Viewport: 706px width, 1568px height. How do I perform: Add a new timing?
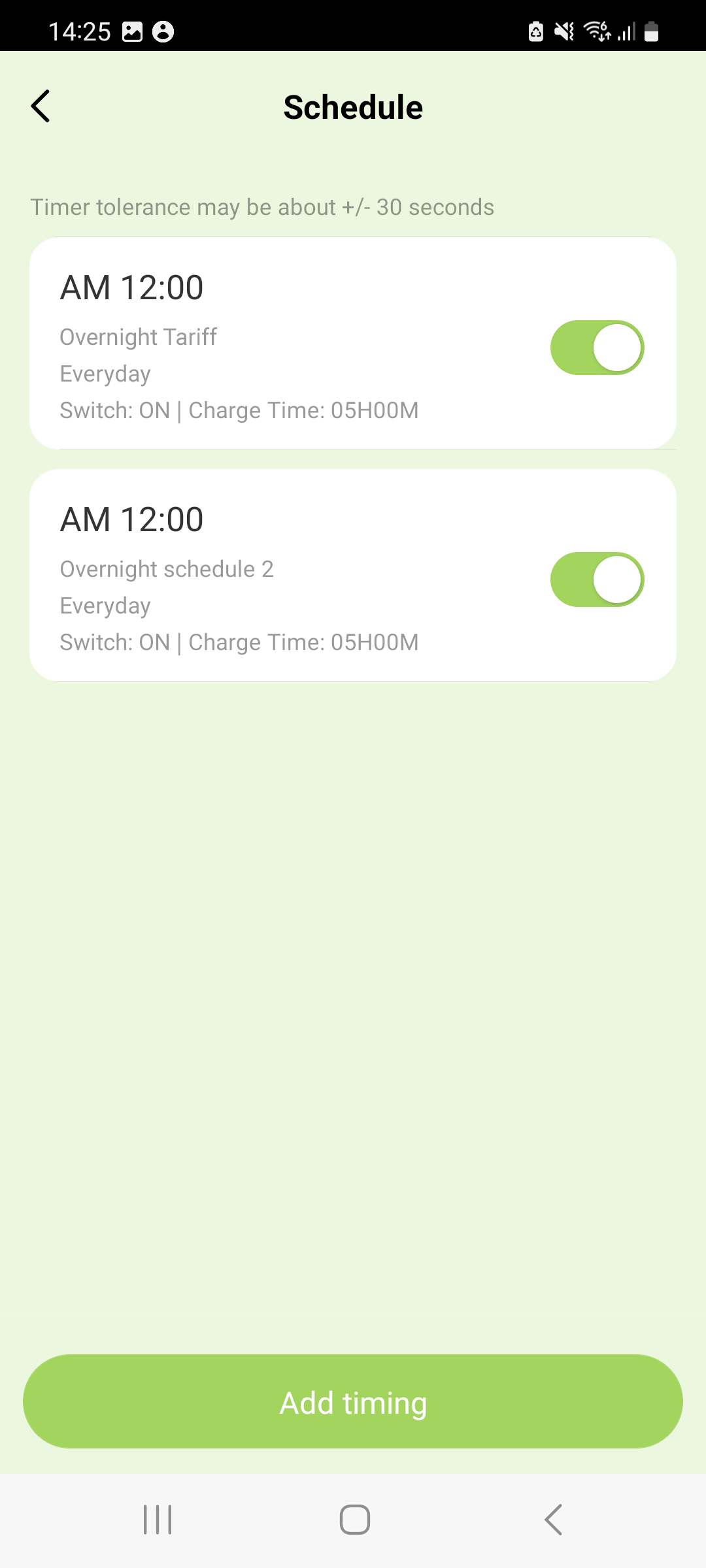click(353, 1401)
